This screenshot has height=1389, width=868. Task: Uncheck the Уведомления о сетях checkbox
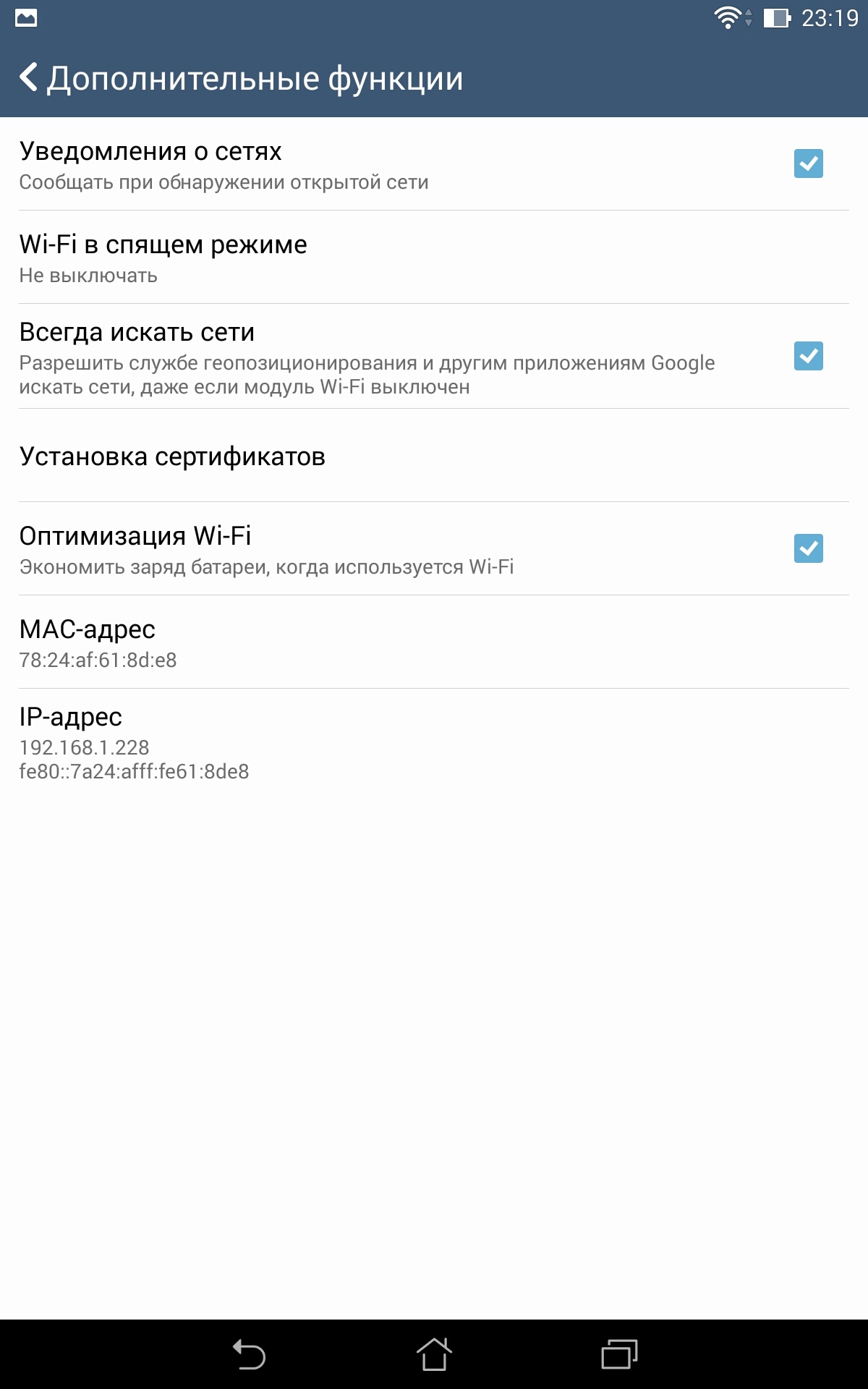pyautogui.click(x=808, y=163)
